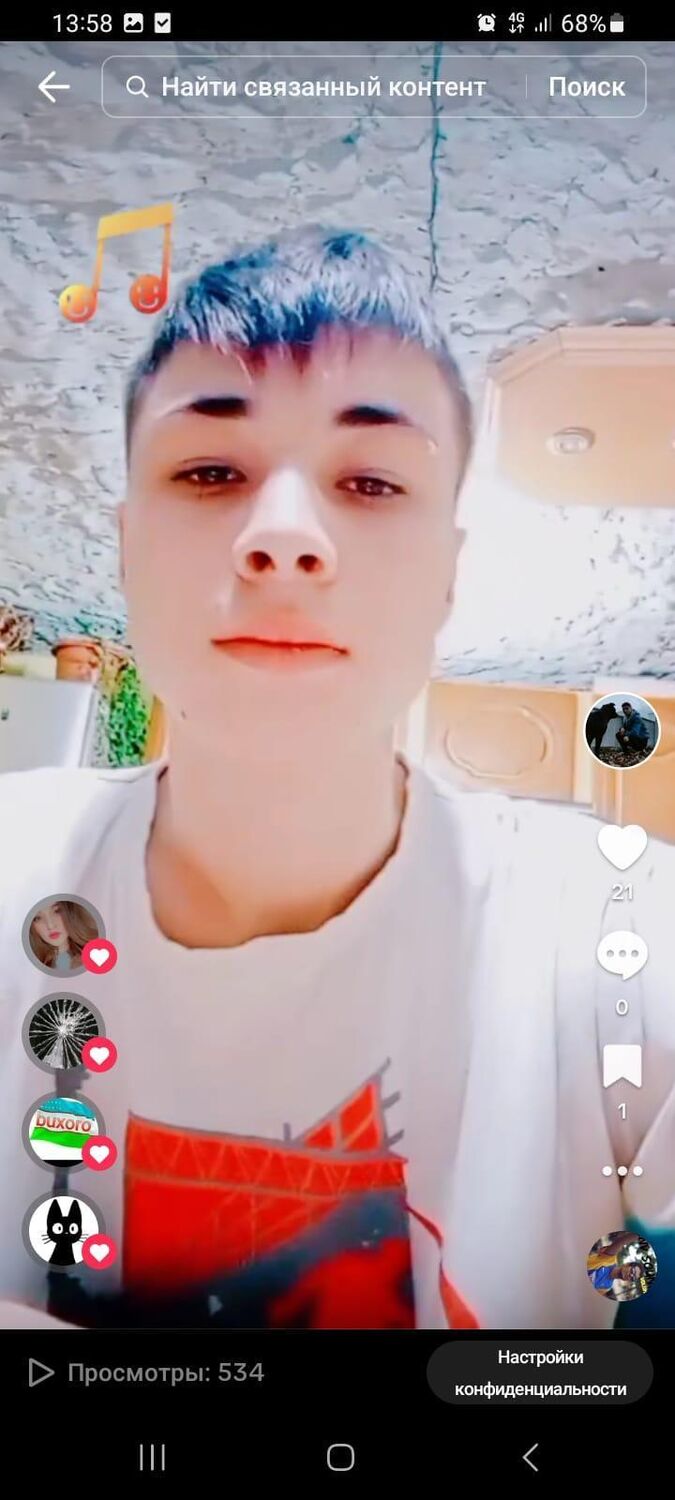
Task: Bookmark this video
Action: click(x=622, y=1066)
